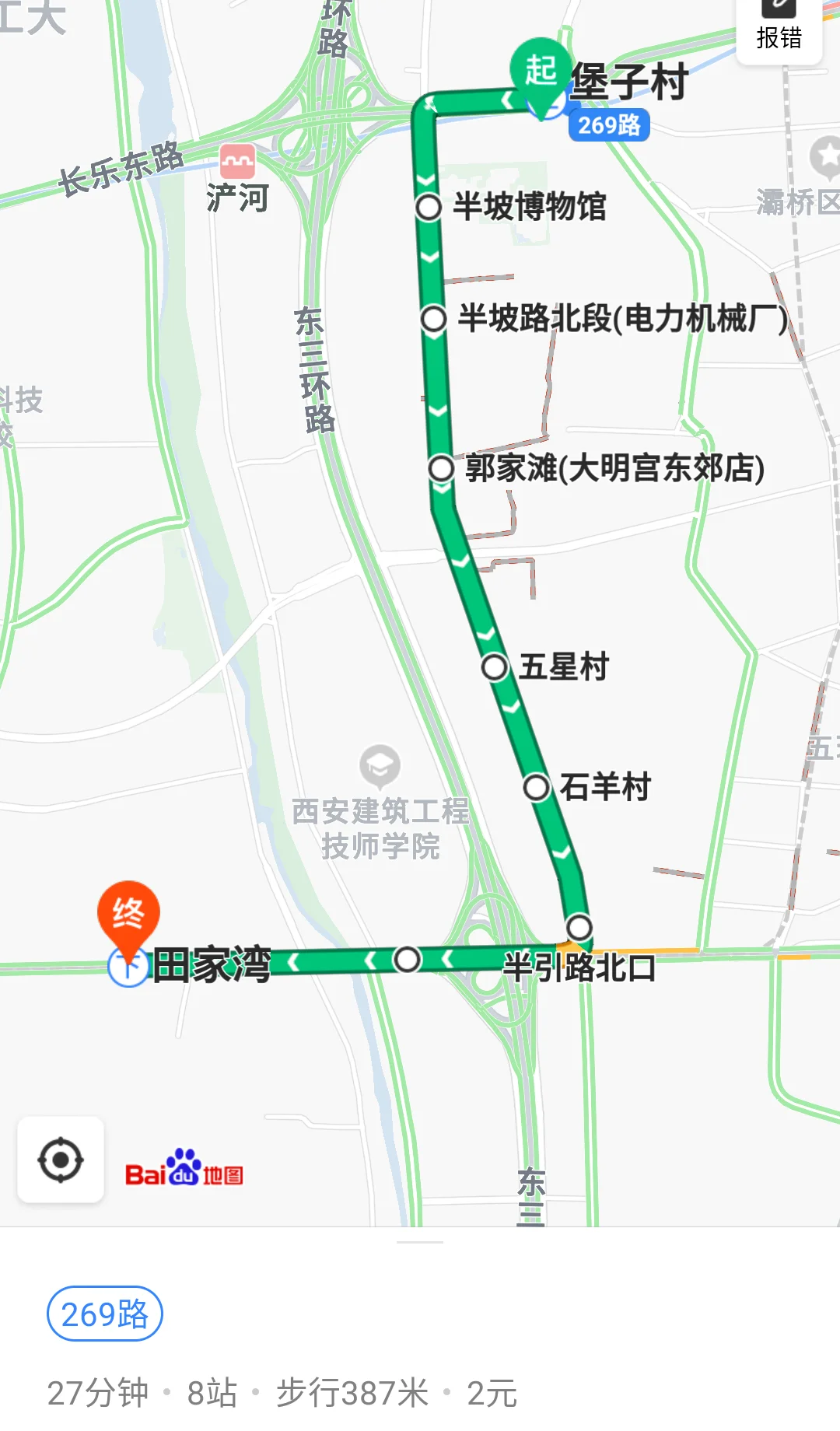Image resolution: width=840 pixels, height=1431 pixels.
Task: Select the 半坡博物馆 station stop circle
Action: click(x=429, y=207)
